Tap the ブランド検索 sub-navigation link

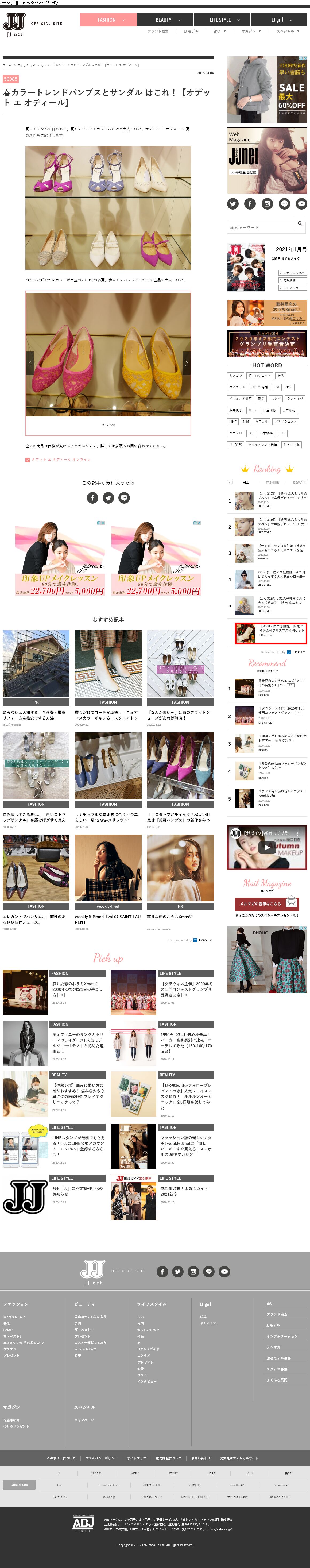coord(158,31)
